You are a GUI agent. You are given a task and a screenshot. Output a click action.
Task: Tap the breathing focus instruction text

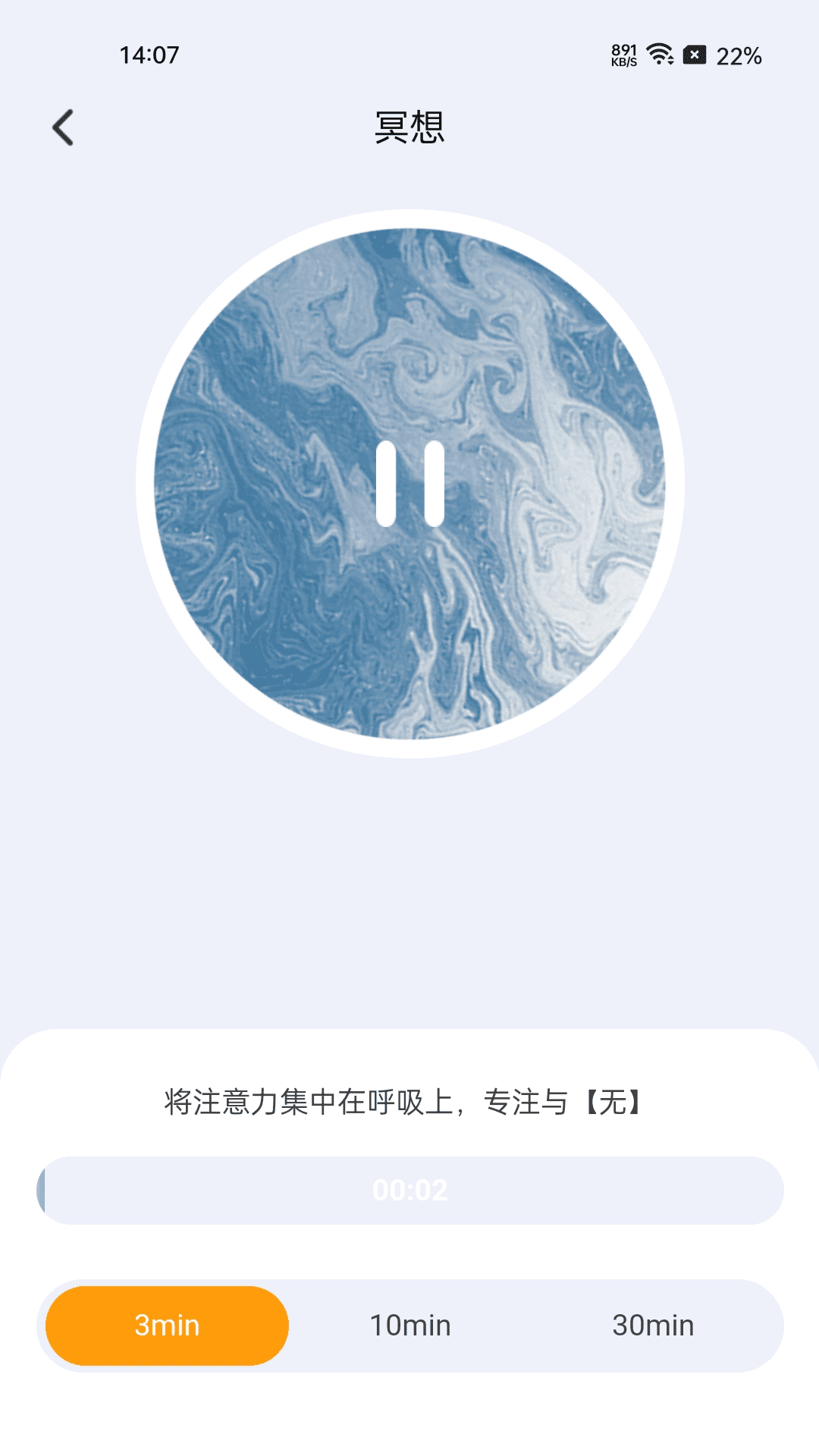click(x=409, y=1100)
